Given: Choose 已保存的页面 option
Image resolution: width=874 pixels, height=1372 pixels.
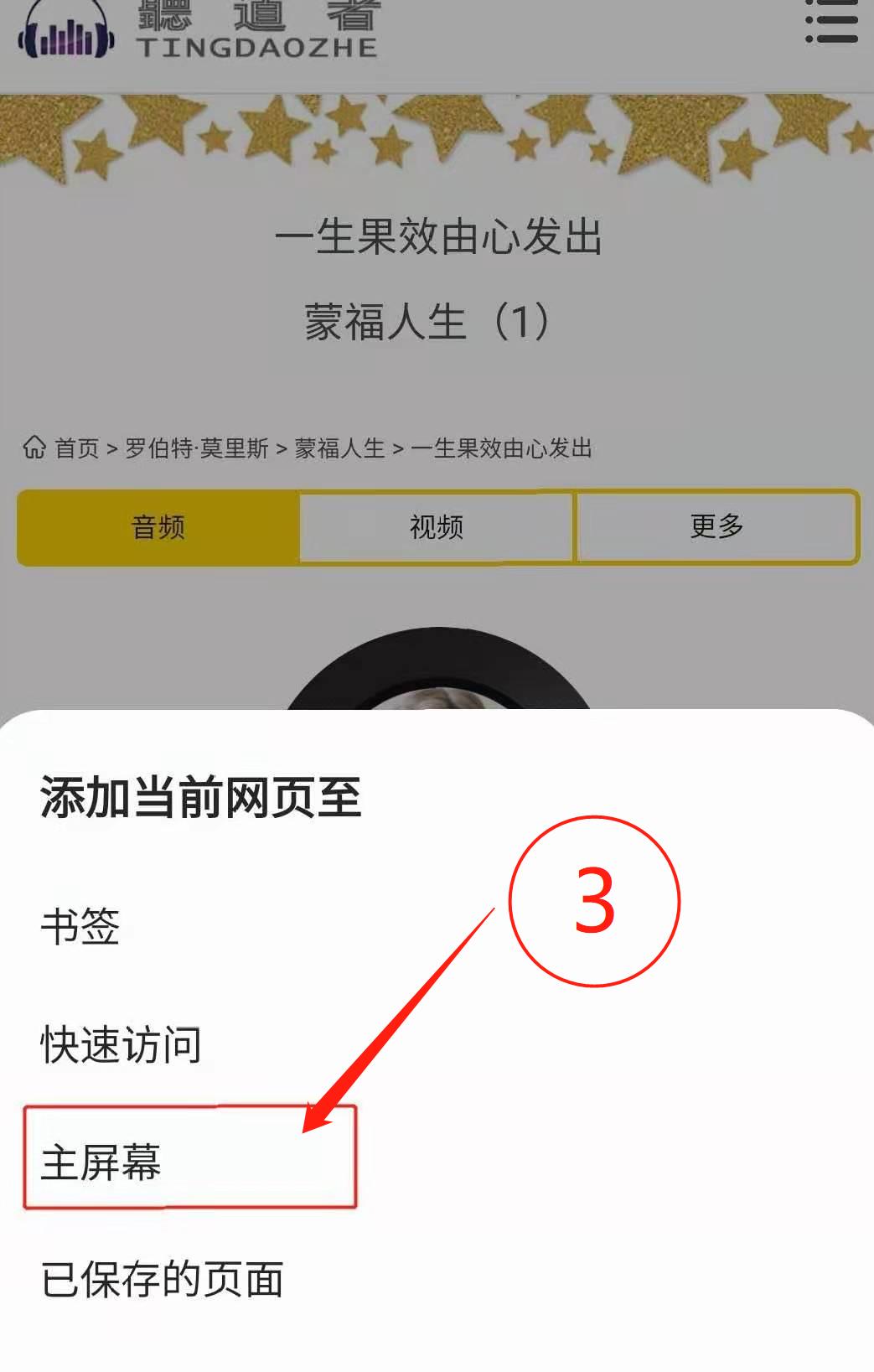Looking at the screenshot, I should click(x=163, y=1280).
